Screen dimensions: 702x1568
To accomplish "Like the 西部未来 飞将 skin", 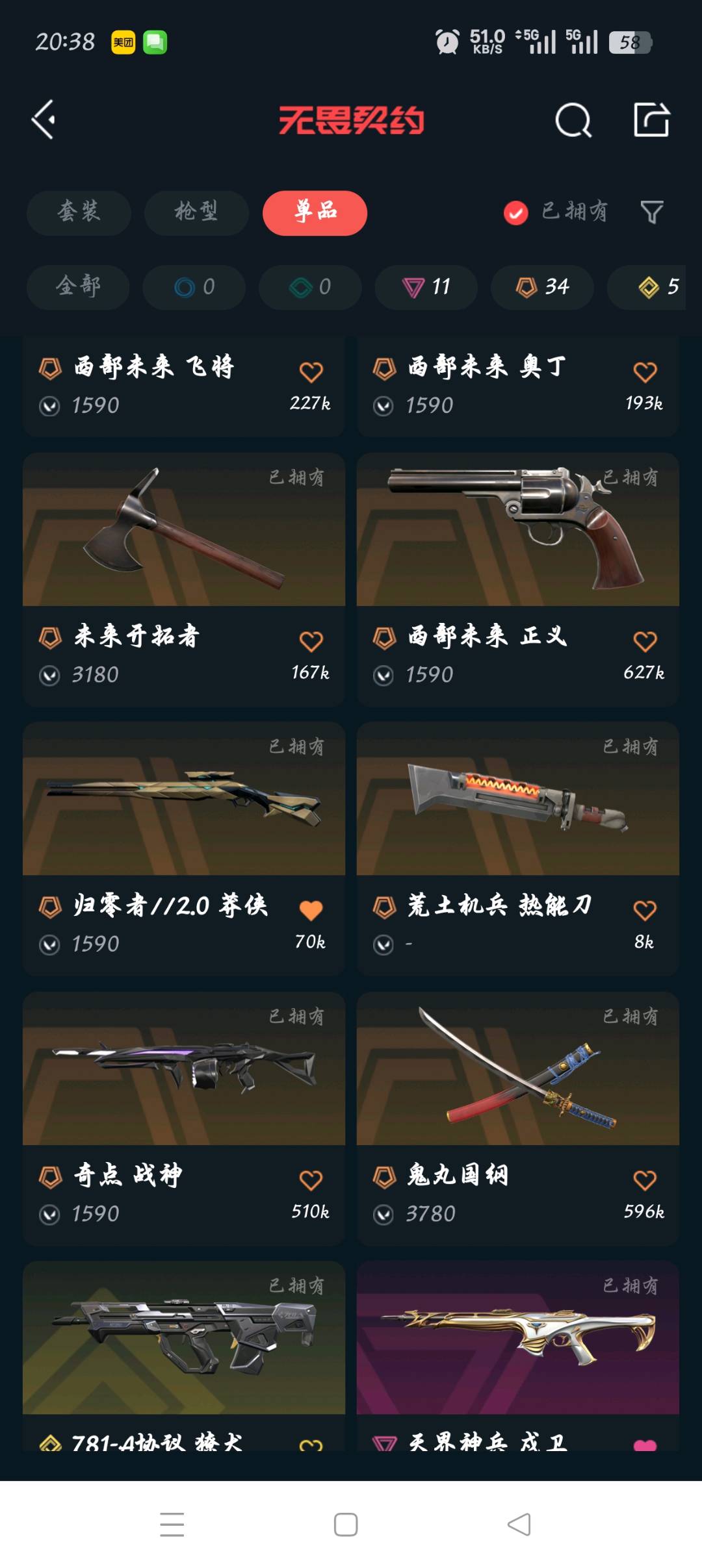I will coord(311,372).
